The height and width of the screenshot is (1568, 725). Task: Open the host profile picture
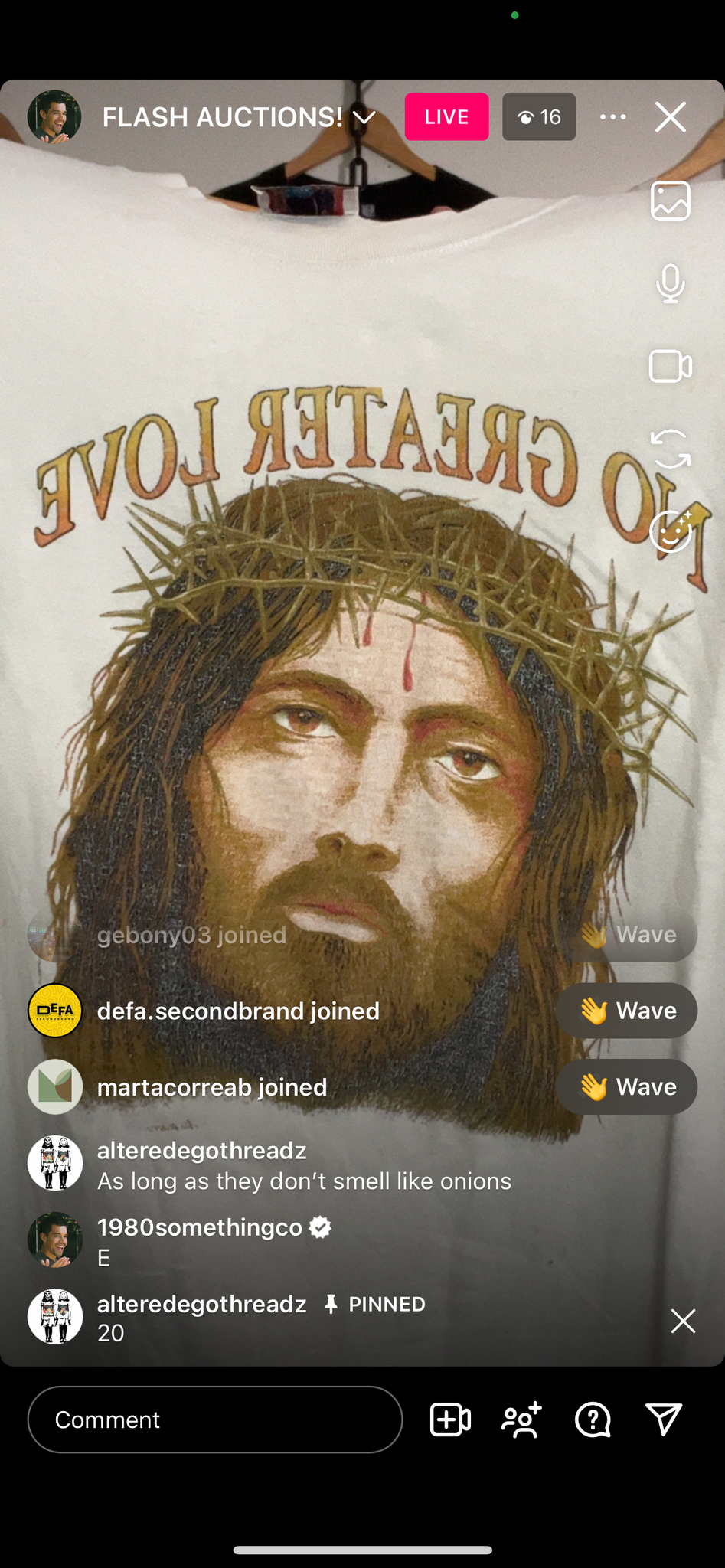[54, 117]
